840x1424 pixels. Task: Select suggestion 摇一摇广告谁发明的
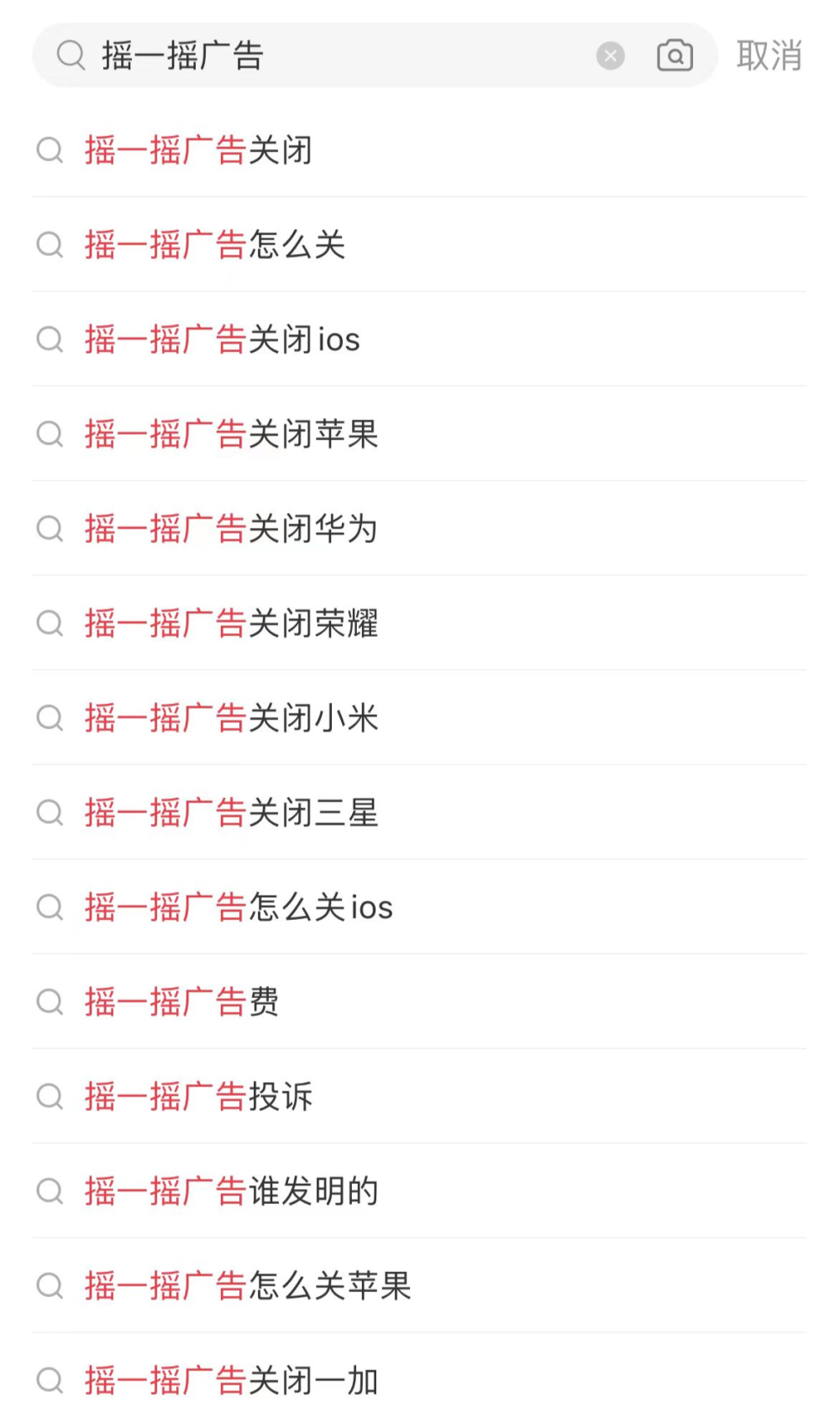(419, 1191)
